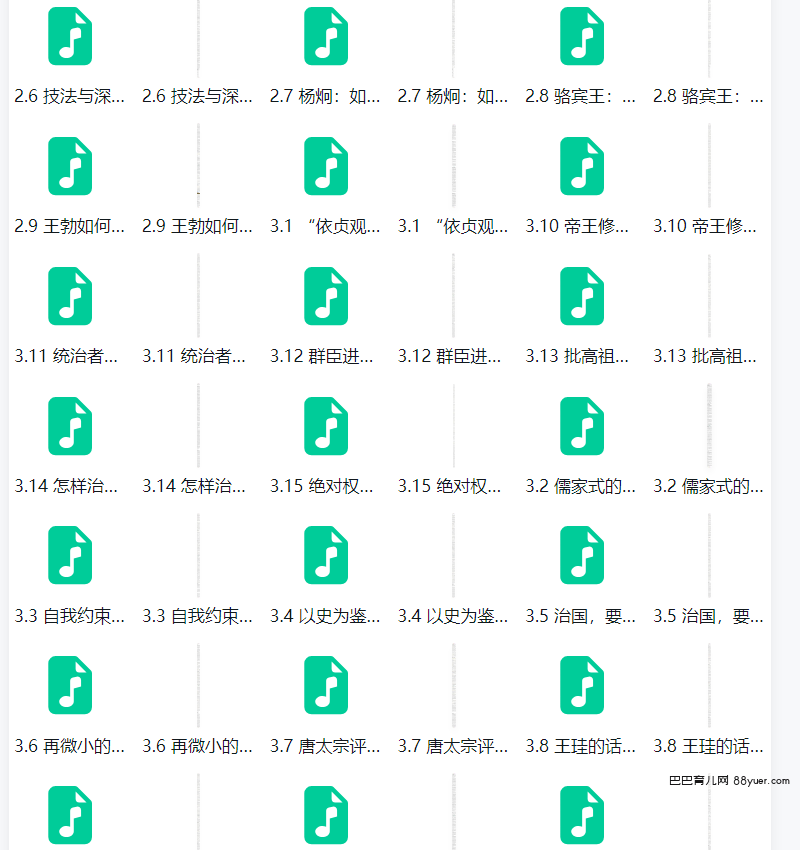Open the audio file 3.2 儒家式的

(x=582, y=426)
